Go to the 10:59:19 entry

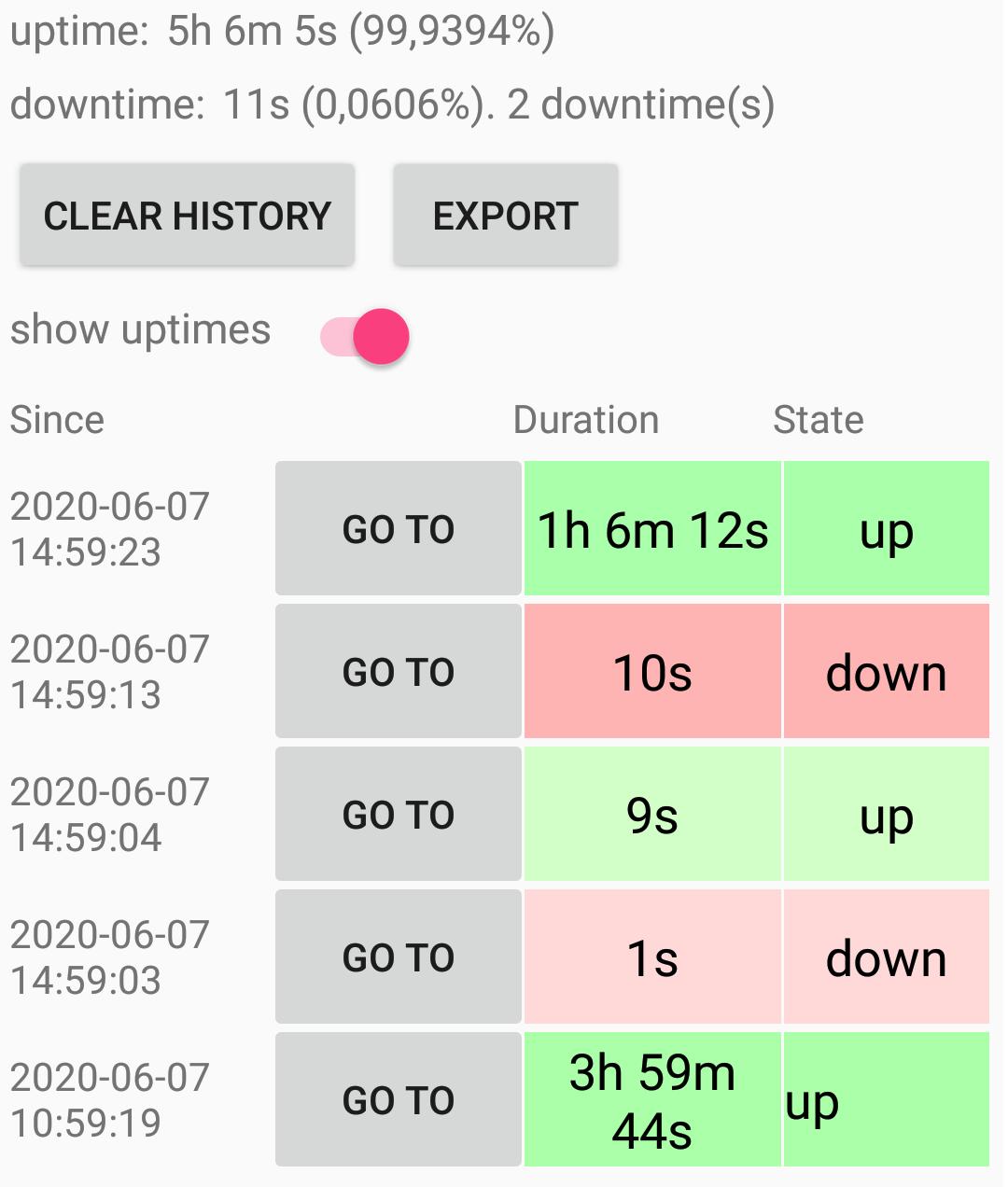[x=399, y=1100]
